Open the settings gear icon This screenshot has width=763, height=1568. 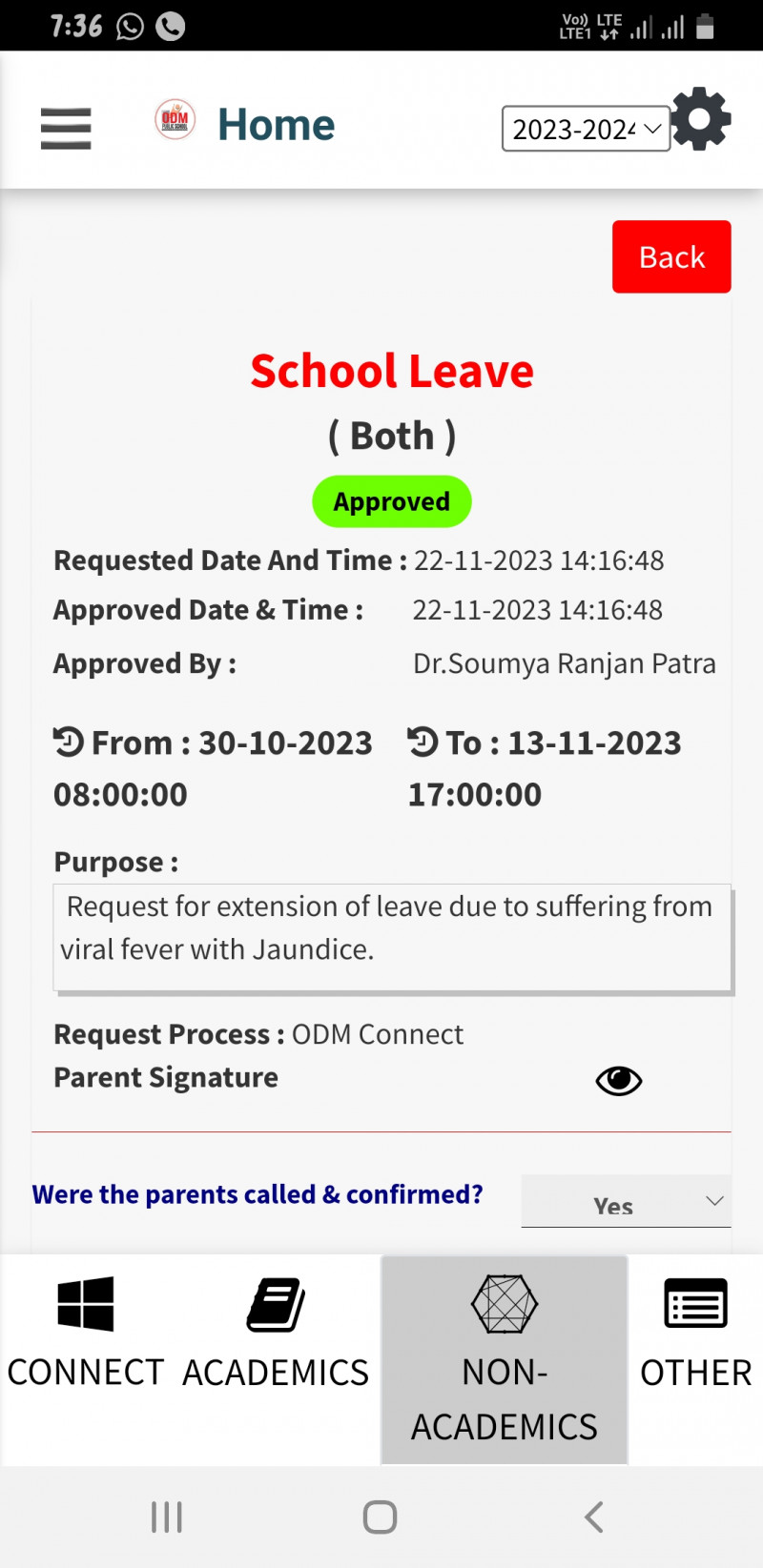pyautogui.click(x=701, y=119)
